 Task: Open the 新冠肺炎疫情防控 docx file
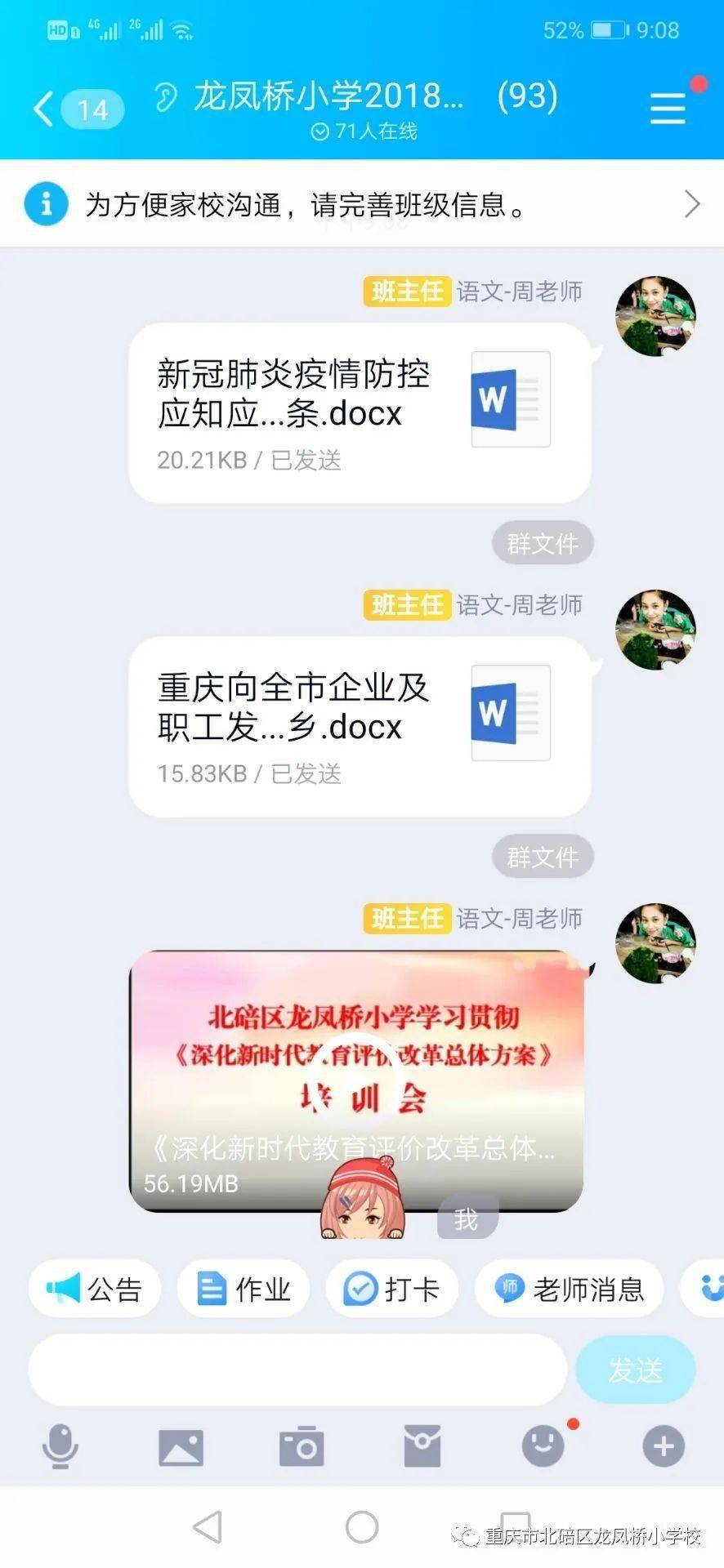click(x=360, y=412)
